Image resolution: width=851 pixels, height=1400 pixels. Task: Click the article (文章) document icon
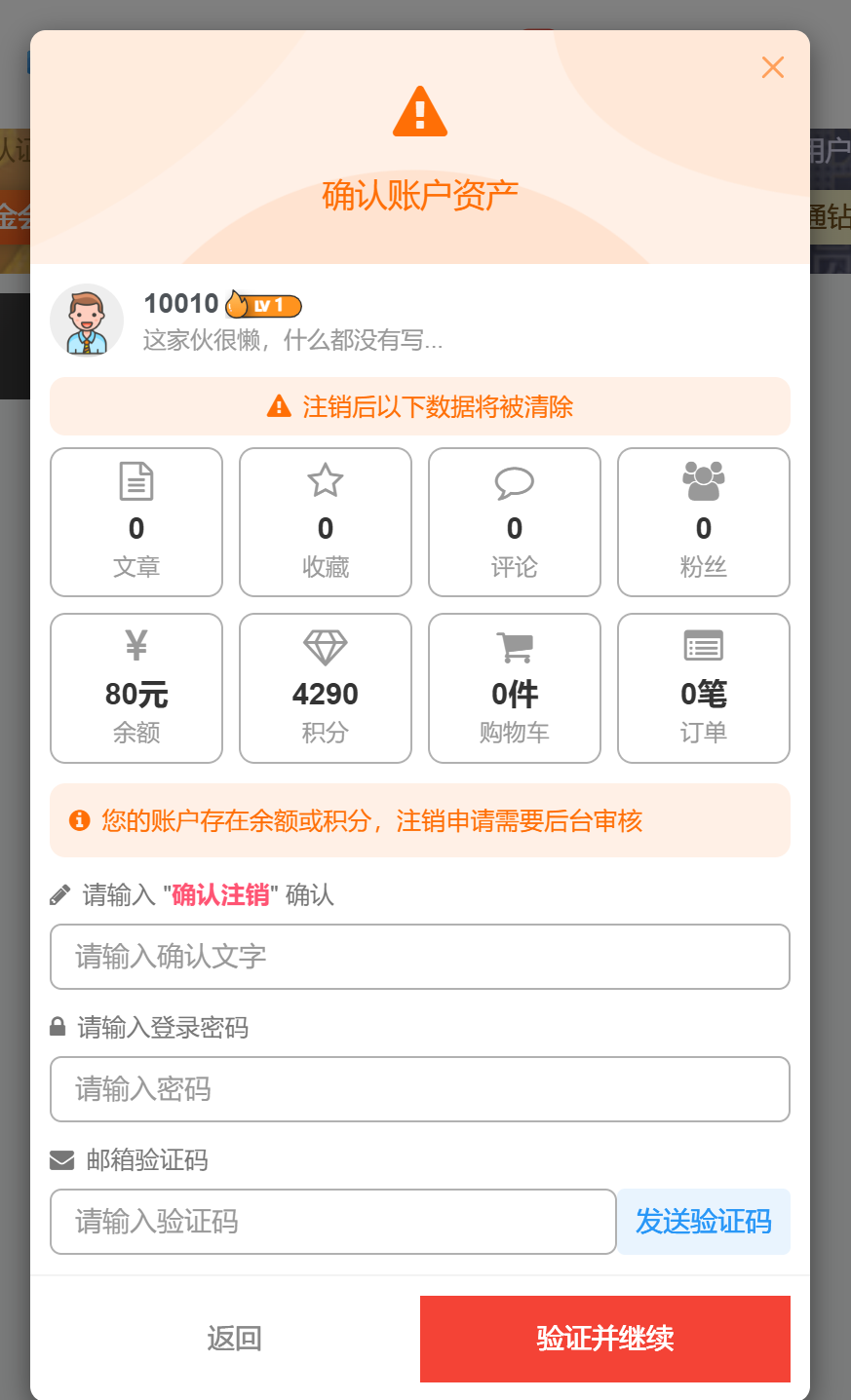135,480
